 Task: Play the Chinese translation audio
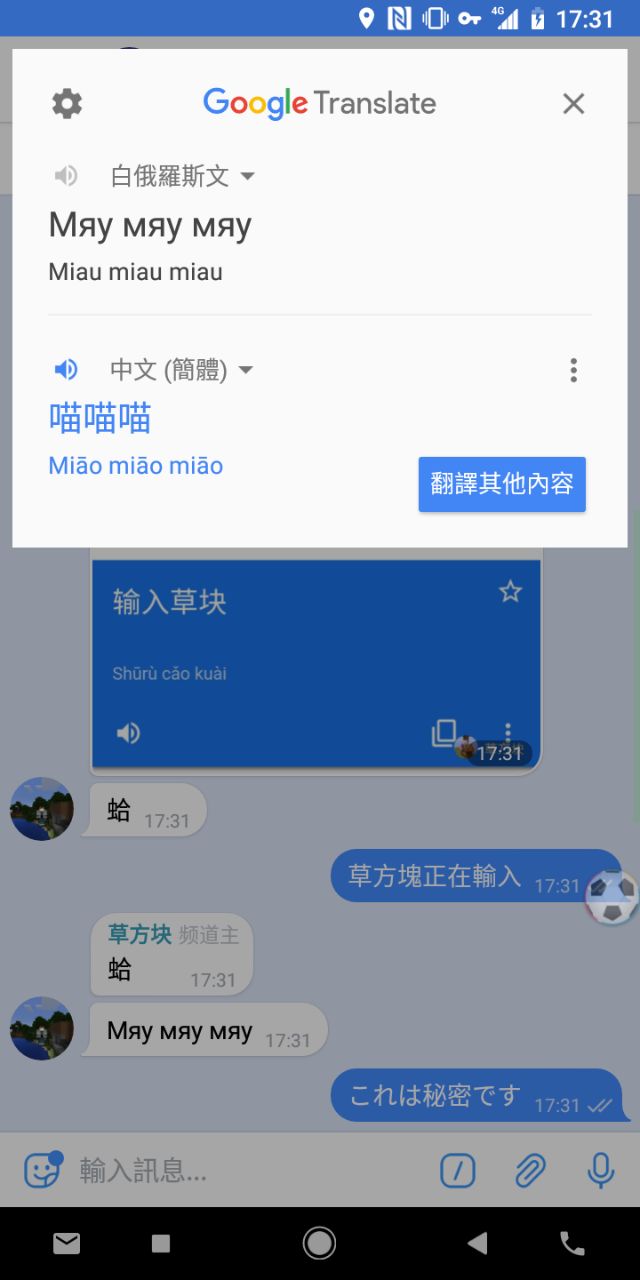(x=66, y=370)
